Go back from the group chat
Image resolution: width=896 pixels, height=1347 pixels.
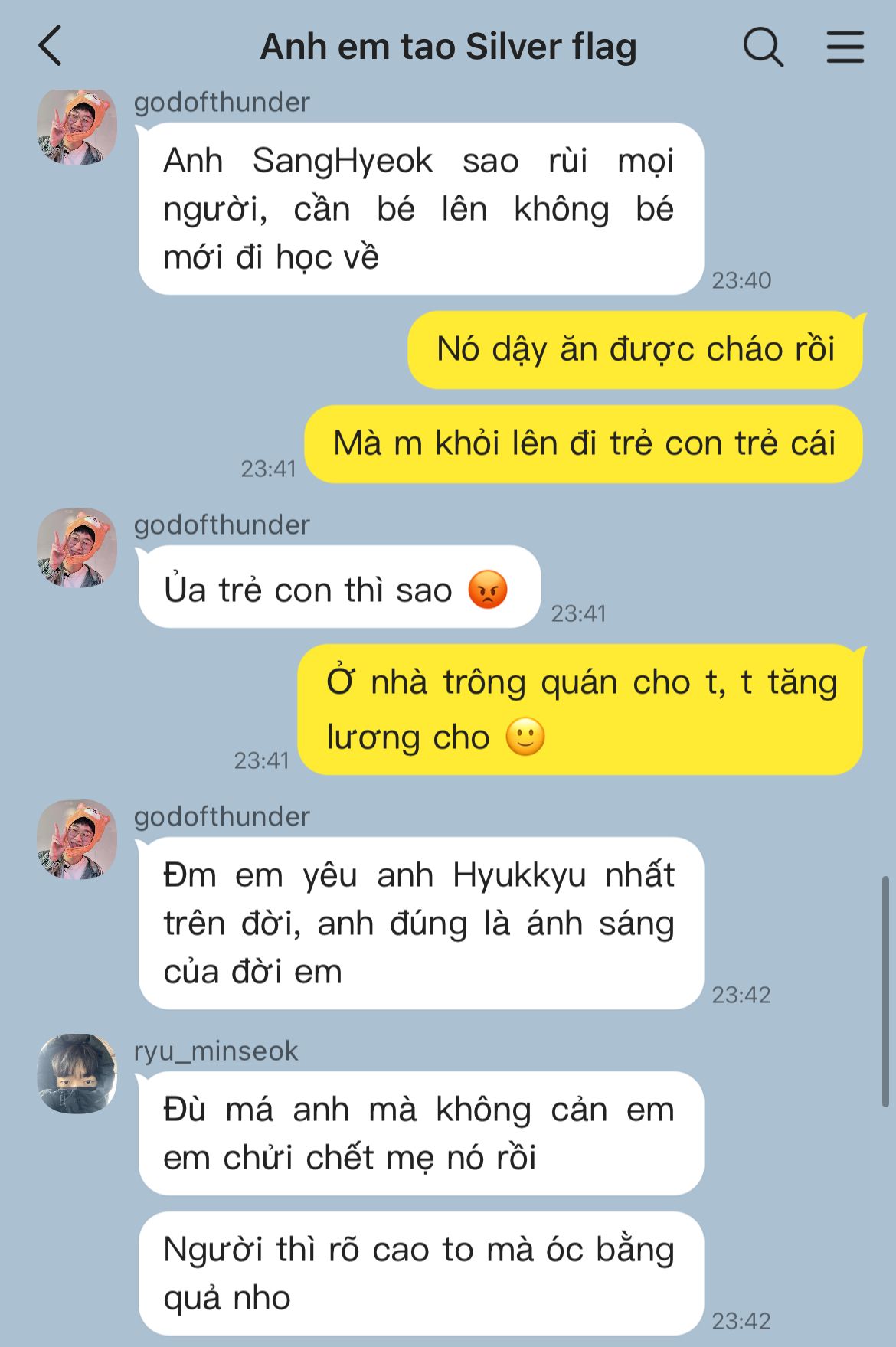(x=50, y=46)
